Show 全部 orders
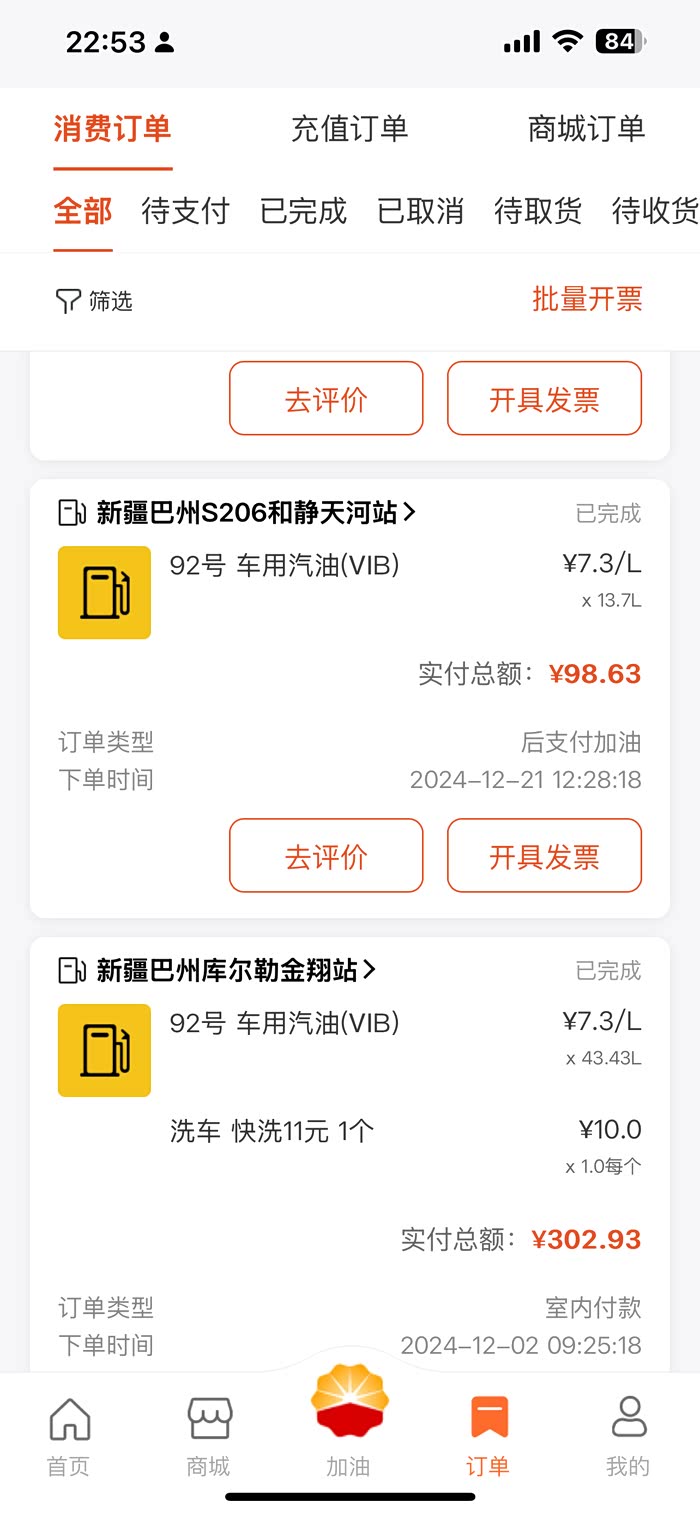 pyautogui.click(x=83, y=211)
